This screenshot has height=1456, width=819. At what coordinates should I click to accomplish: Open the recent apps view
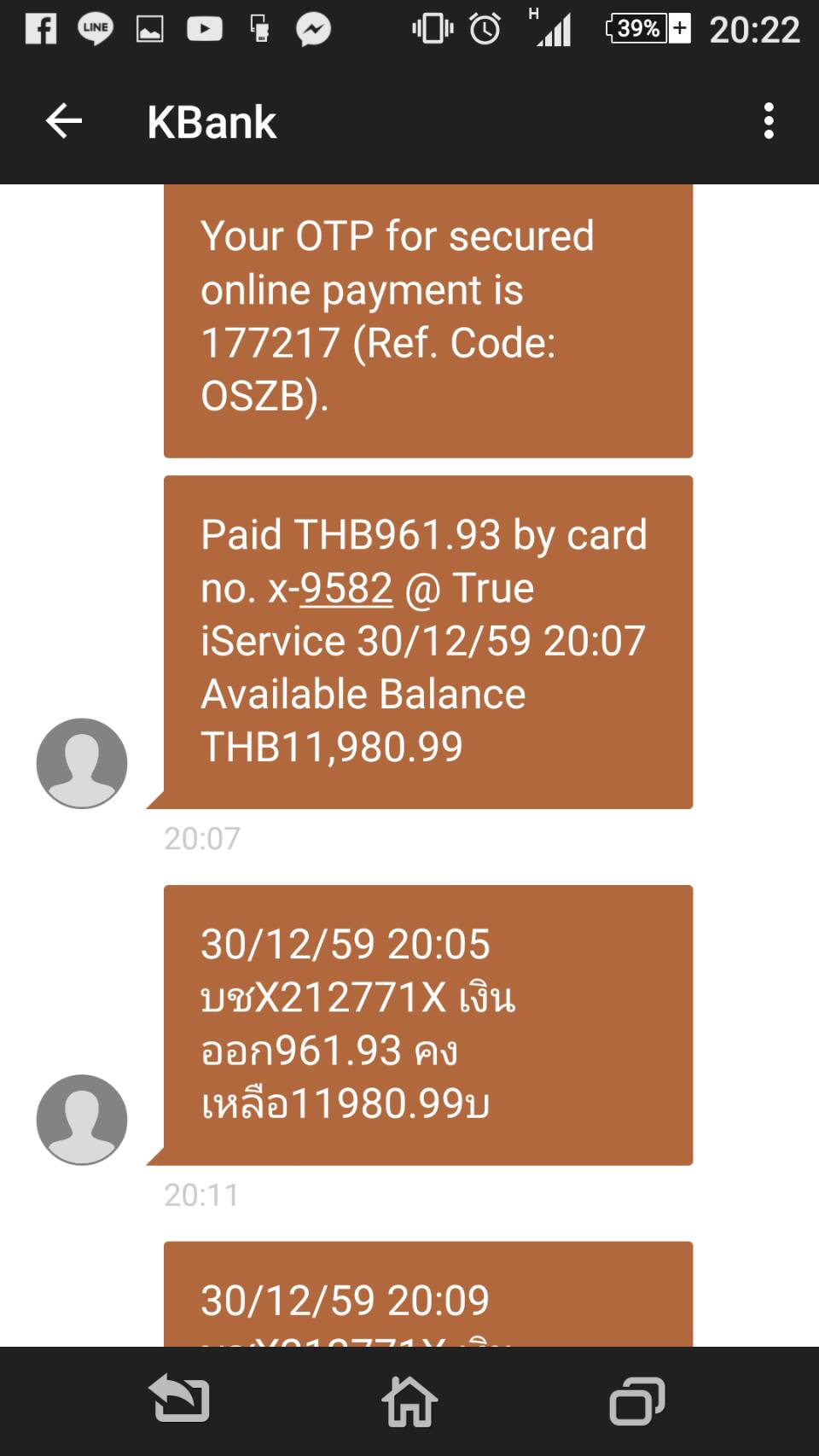click(x=637, y=1401)
